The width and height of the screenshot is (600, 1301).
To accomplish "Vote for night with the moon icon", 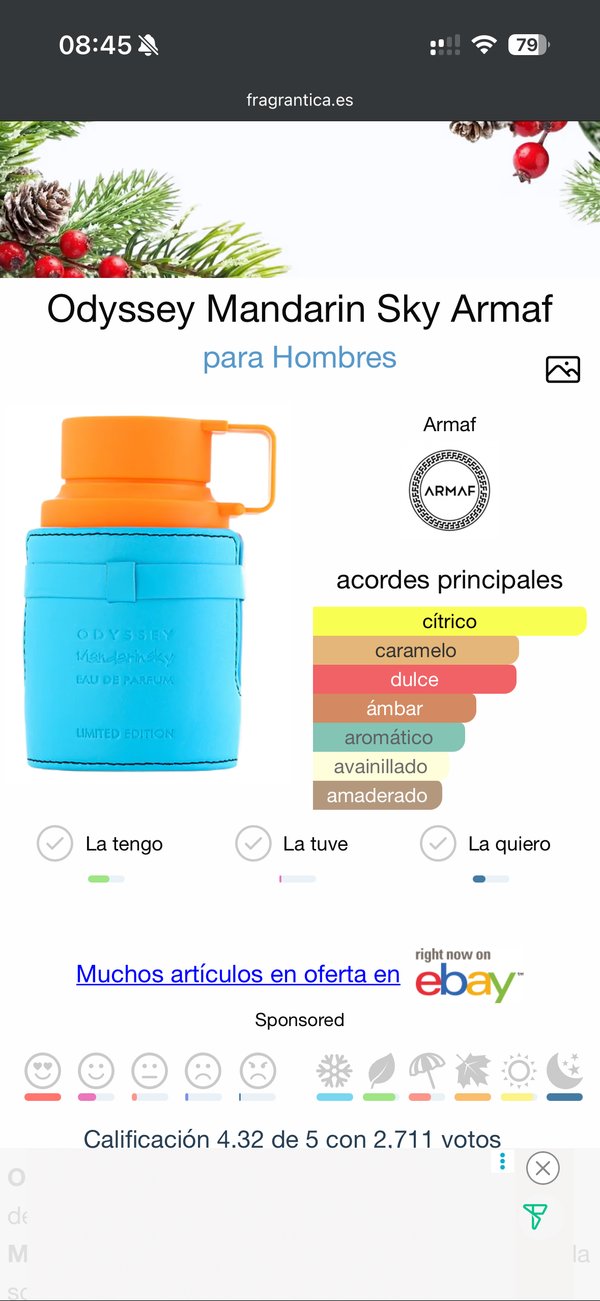I will click(564, 1072).
